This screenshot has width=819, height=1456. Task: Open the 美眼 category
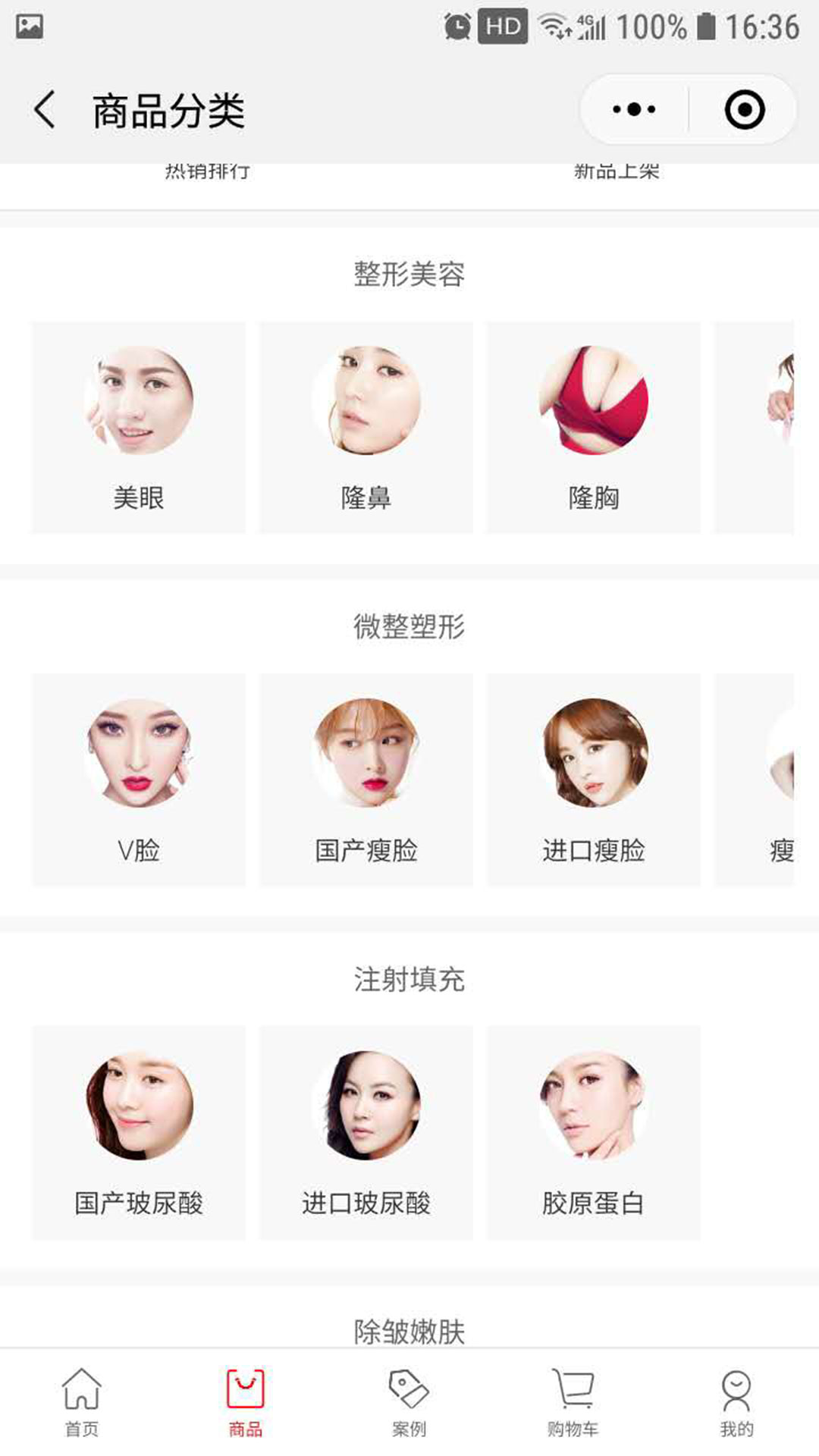[139, 428]
